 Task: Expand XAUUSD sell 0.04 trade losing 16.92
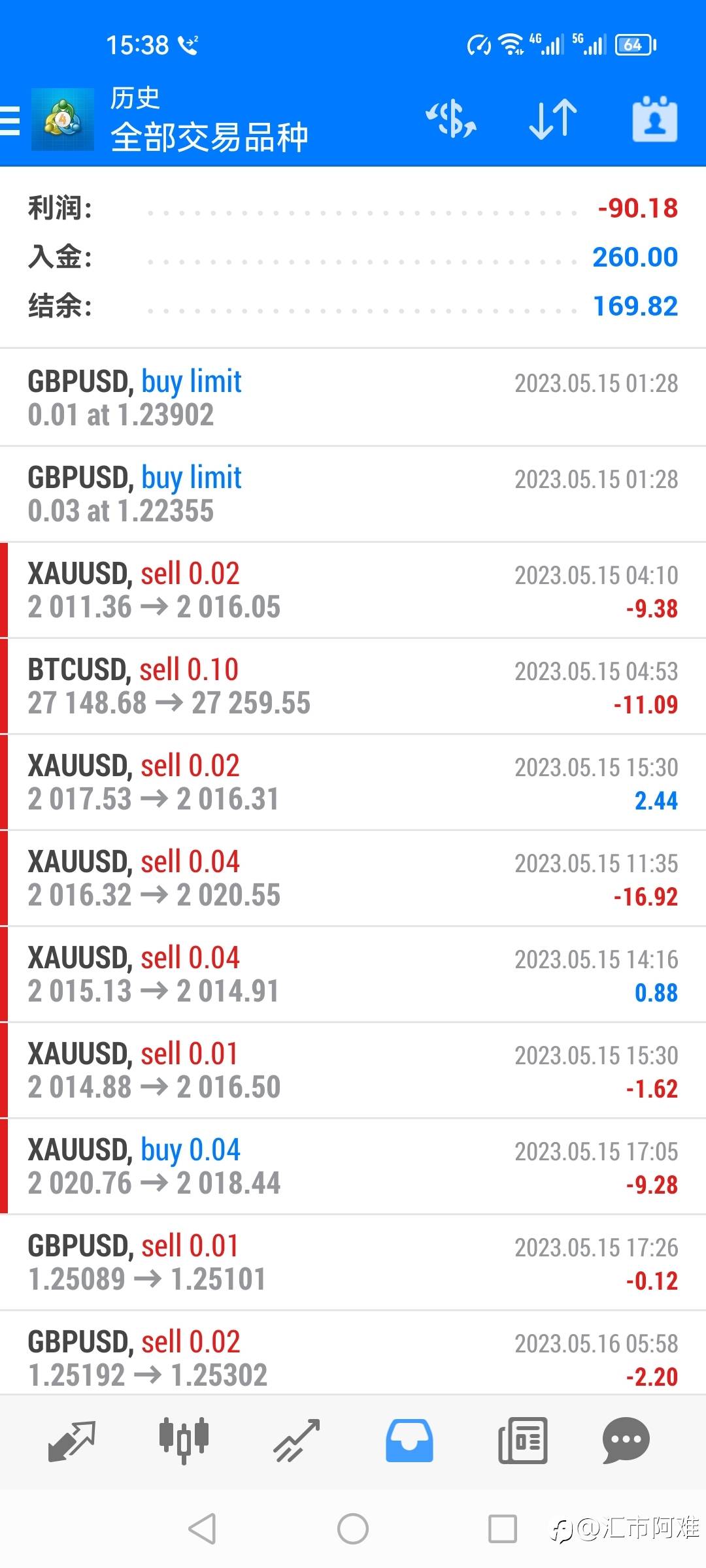[x=353, y=878]
